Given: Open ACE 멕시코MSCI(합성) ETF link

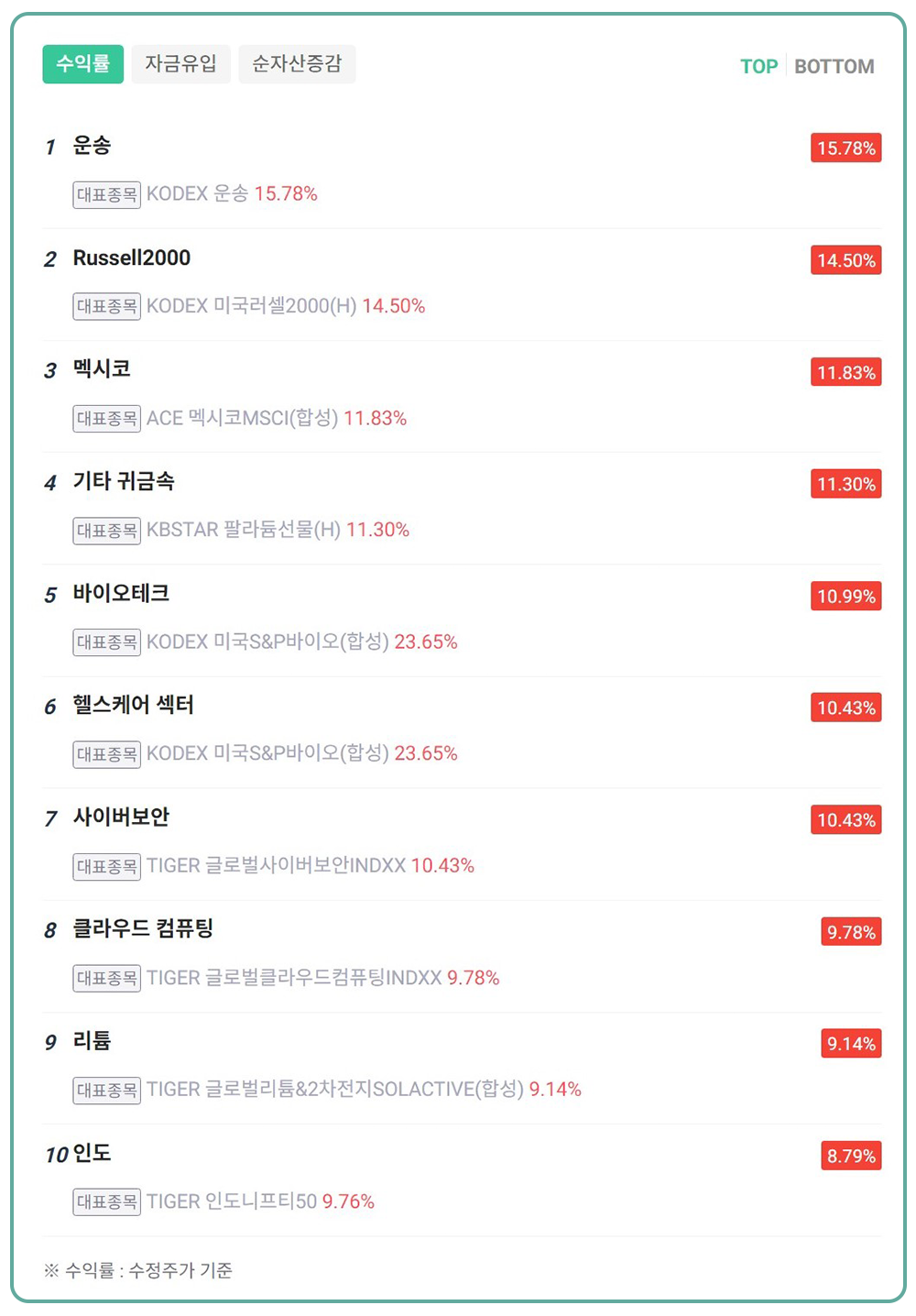Looking at the screenshot, I should point(243,419).
